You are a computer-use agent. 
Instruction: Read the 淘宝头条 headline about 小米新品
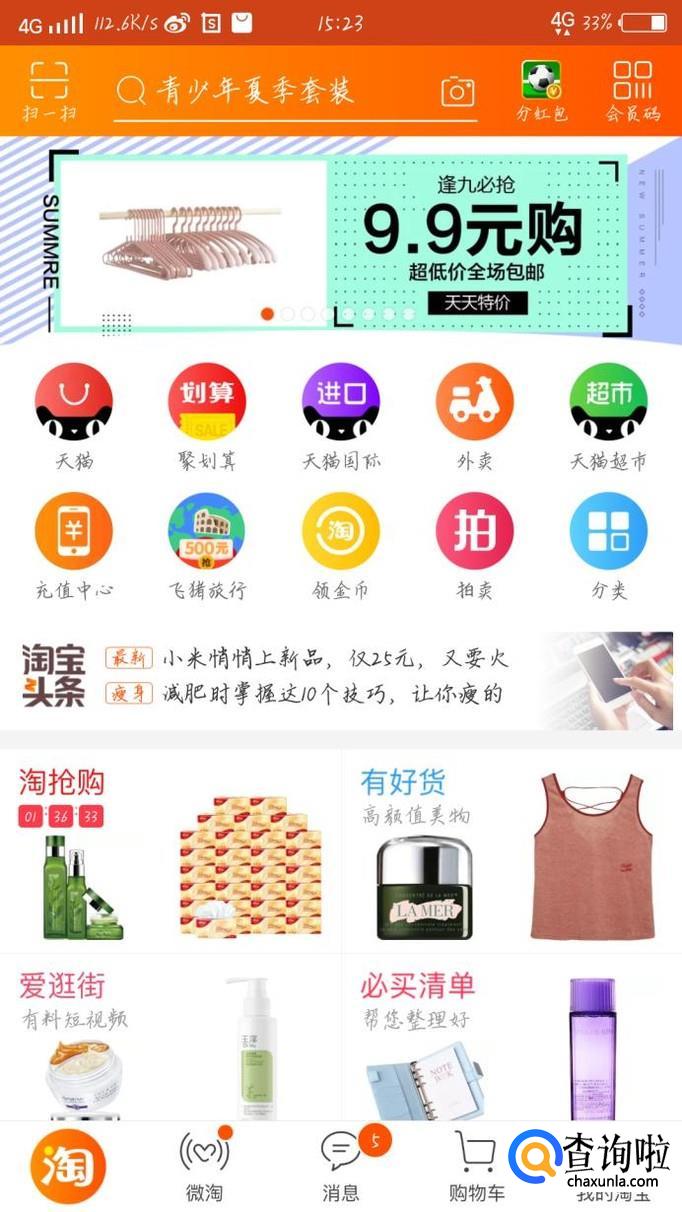tap(335, 658)
